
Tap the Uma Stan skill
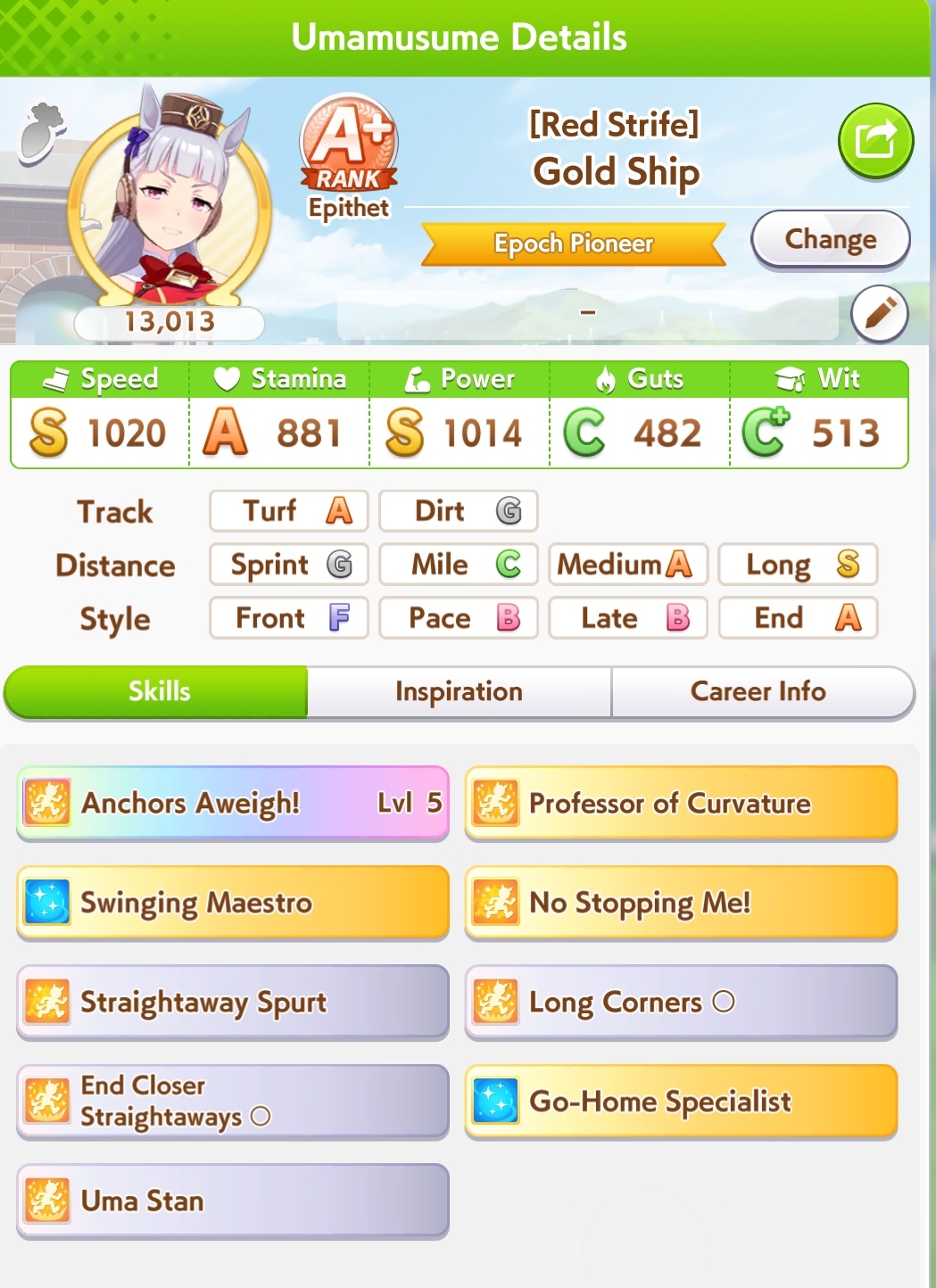pyautogui.click(x=233, y=1201)
